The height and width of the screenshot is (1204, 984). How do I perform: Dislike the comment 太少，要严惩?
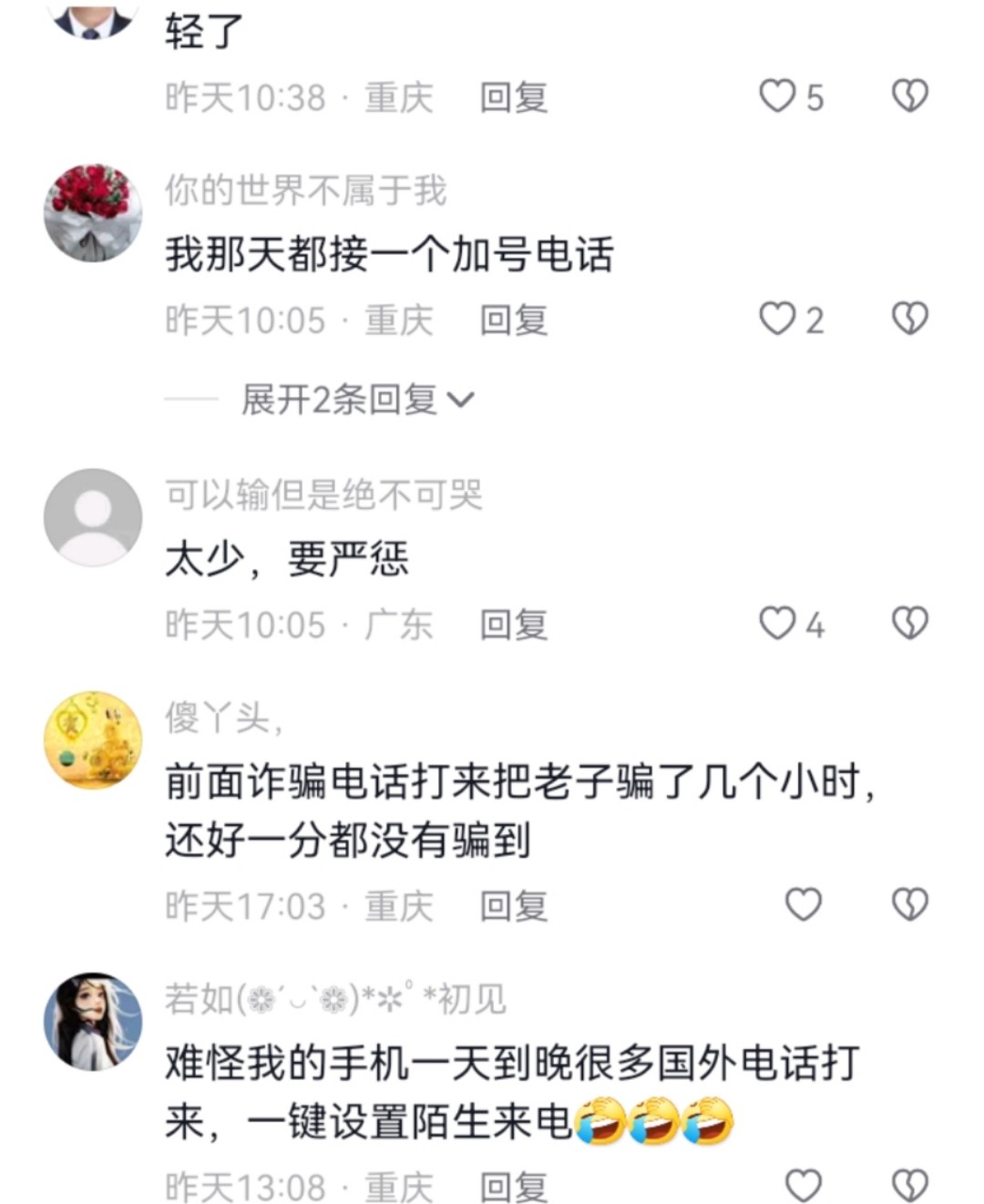click(909, 623)
